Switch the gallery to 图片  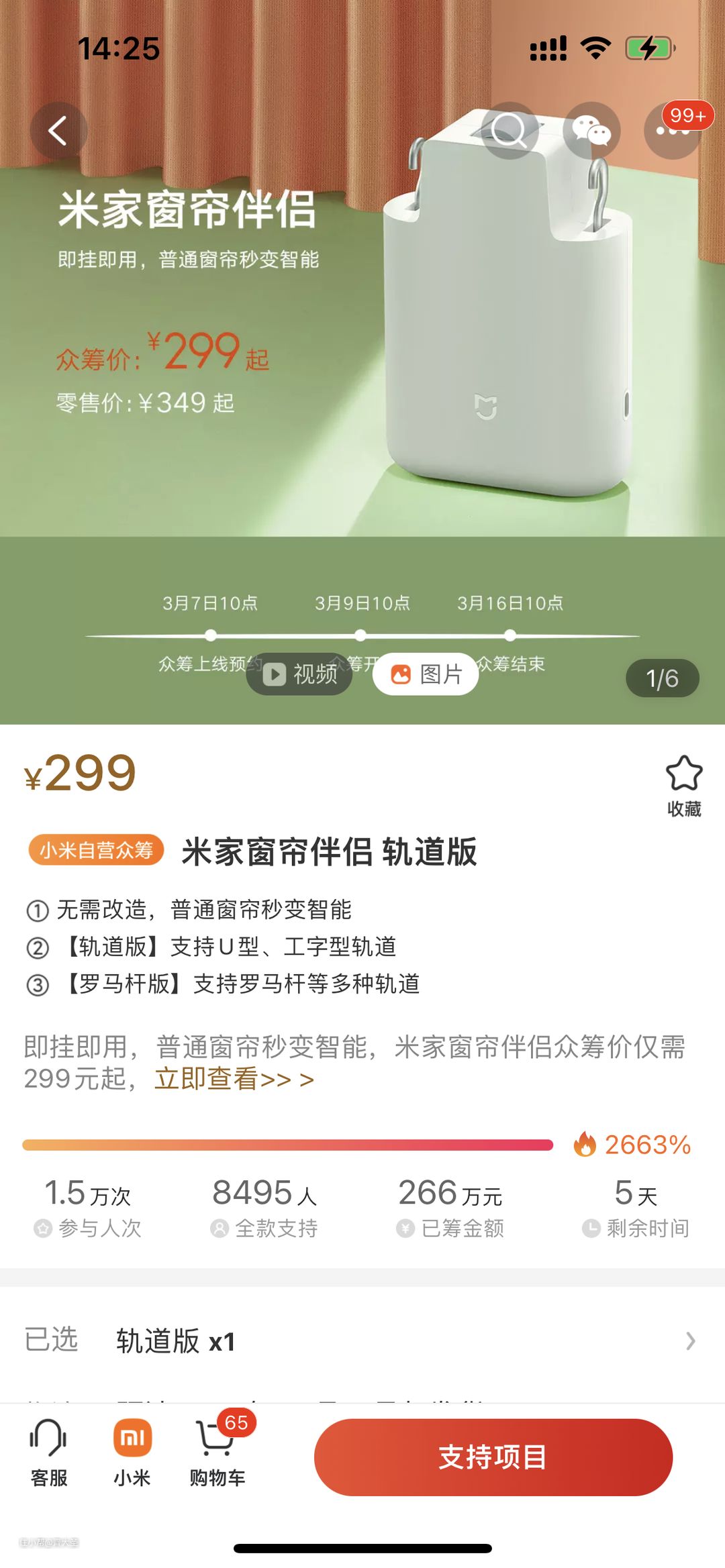click(426, 674)
